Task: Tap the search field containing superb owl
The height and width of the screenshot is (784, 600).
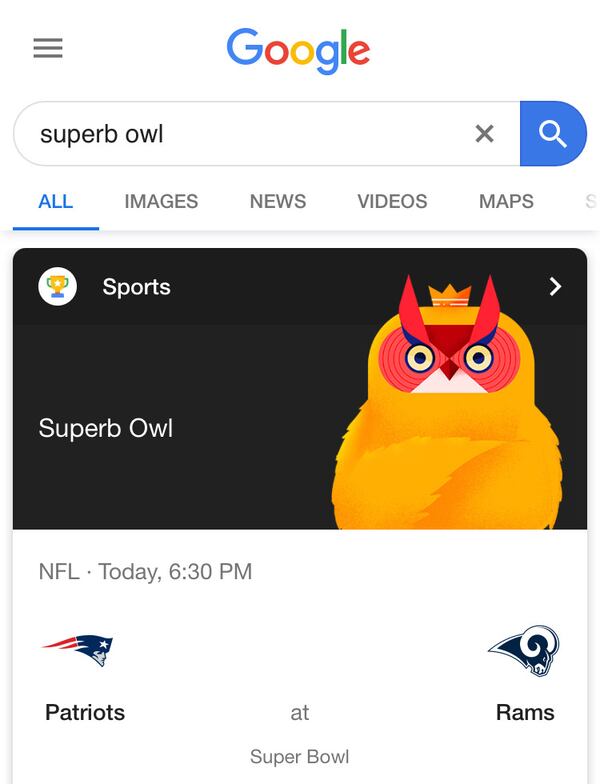Action: [x=240, y=134]
